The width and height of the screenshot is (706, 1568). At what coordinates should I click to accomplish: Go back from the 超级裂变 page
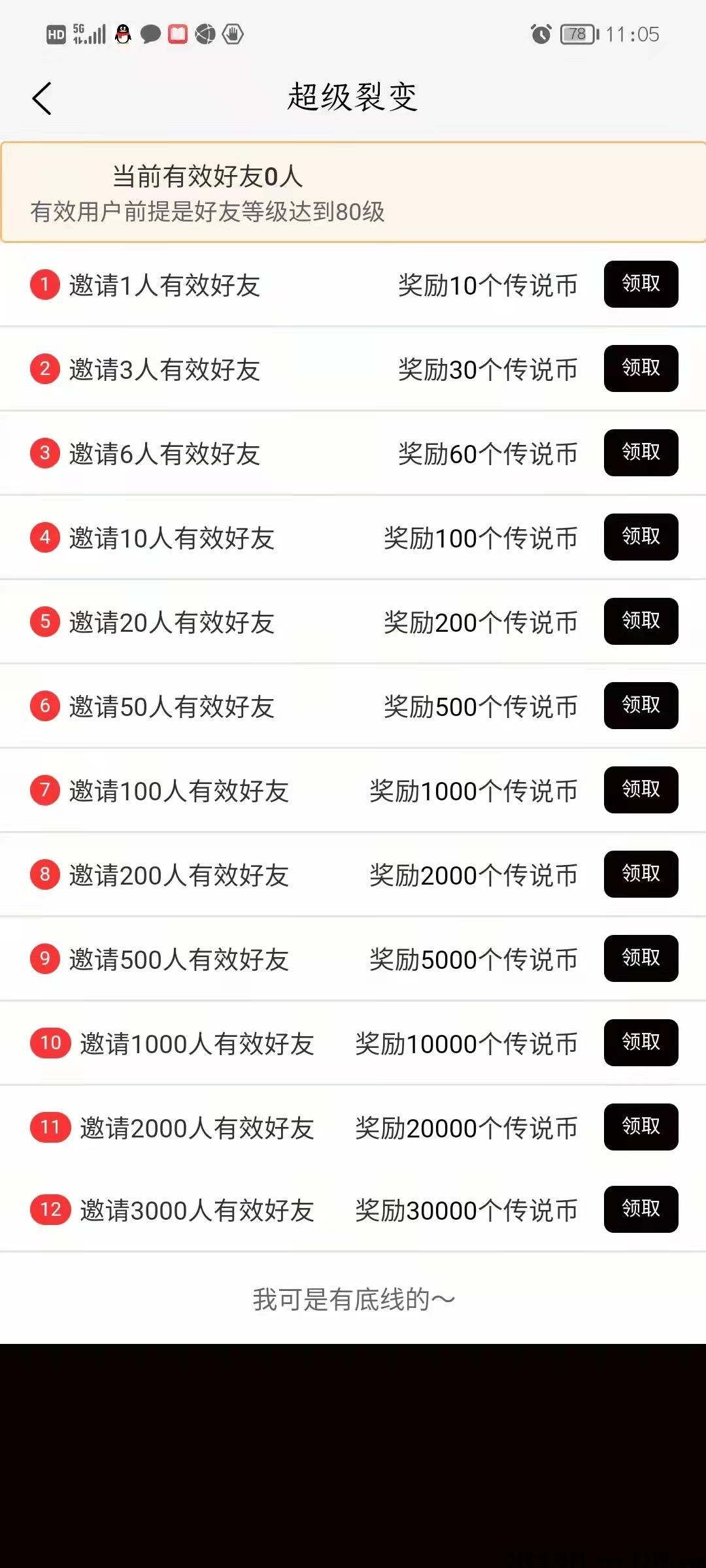tap(42, 99)
